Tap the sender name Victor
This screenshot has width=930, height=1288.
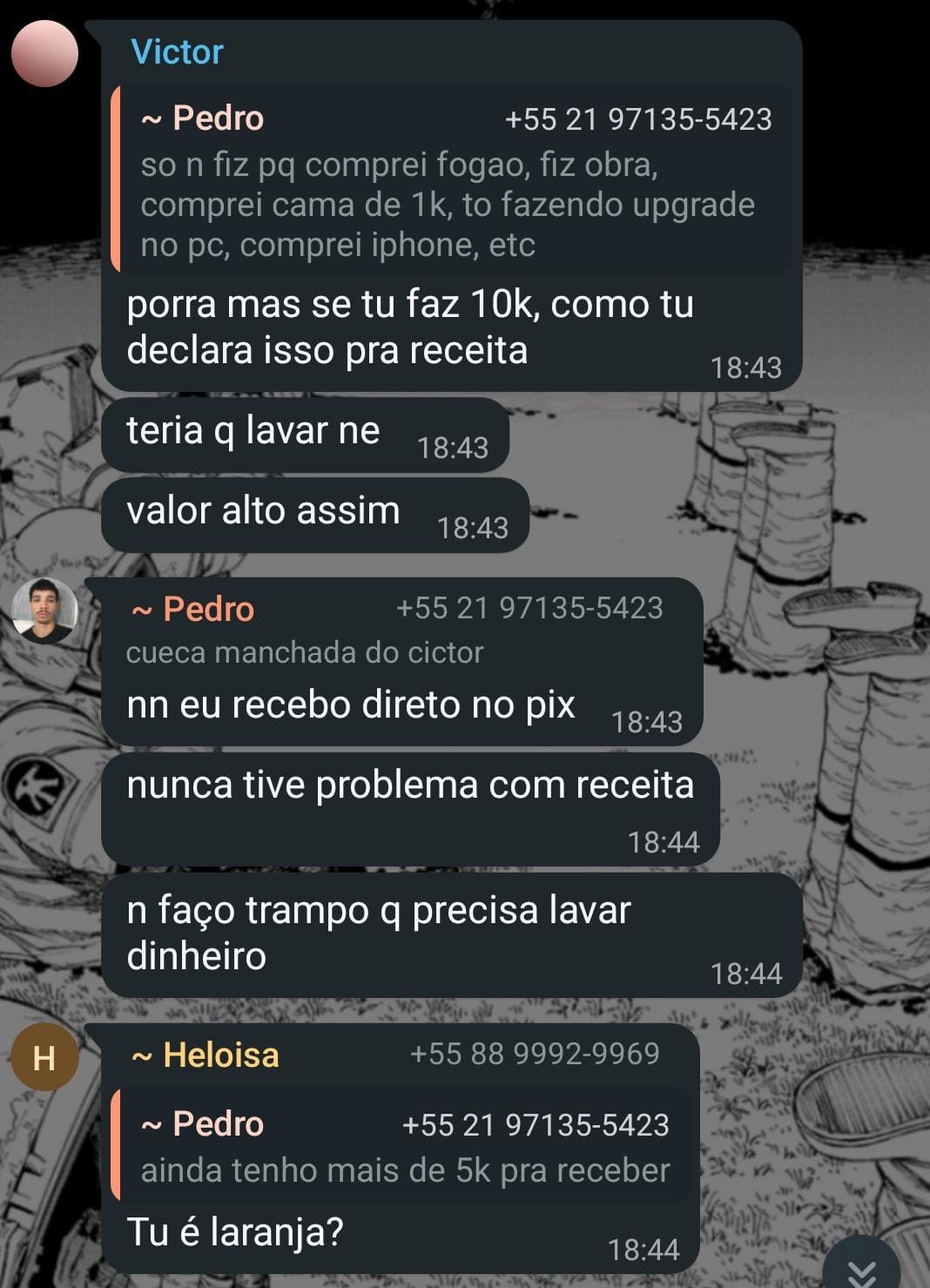(177, 52)
